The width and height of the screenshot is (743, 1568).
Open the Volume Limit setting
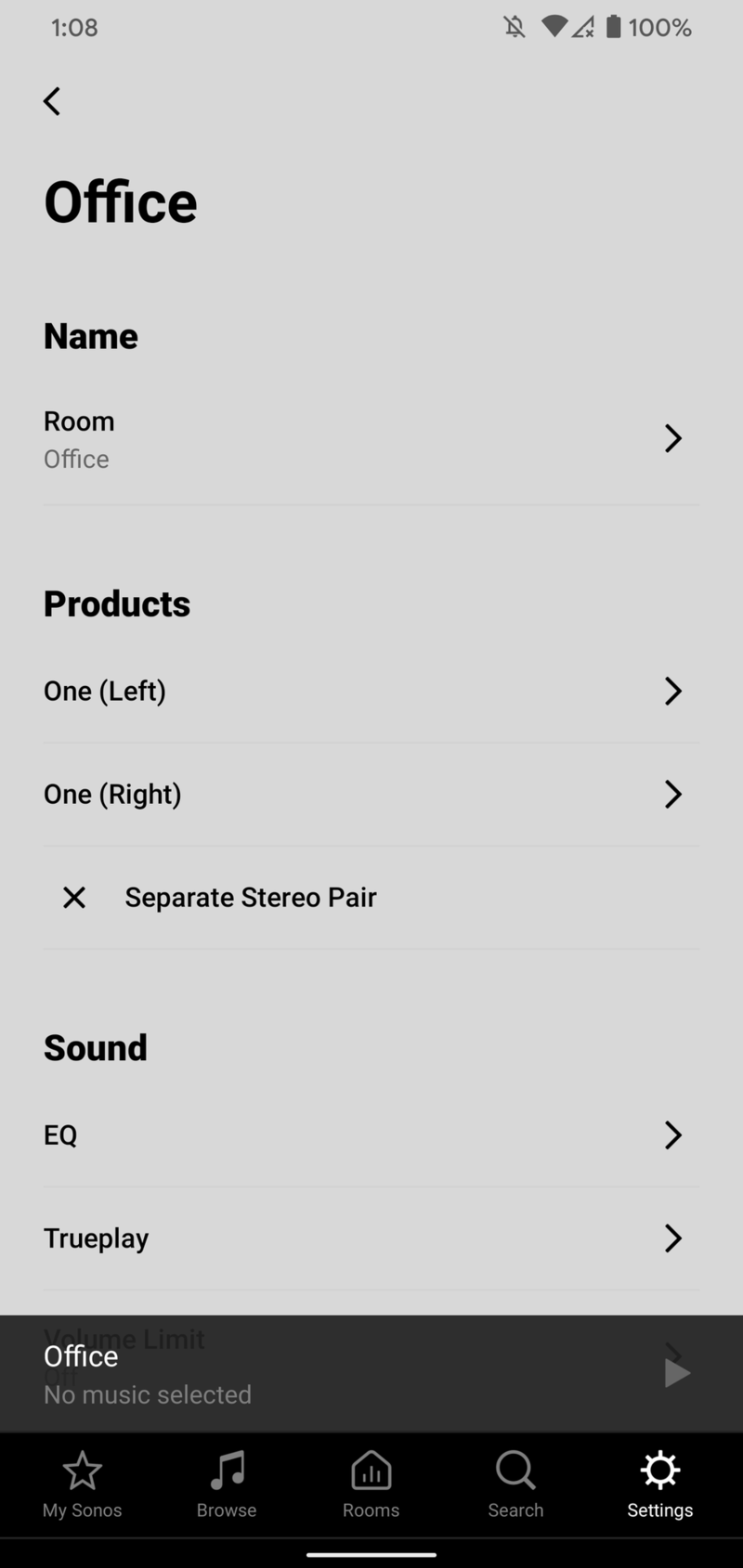click(x=371, y=1339)
